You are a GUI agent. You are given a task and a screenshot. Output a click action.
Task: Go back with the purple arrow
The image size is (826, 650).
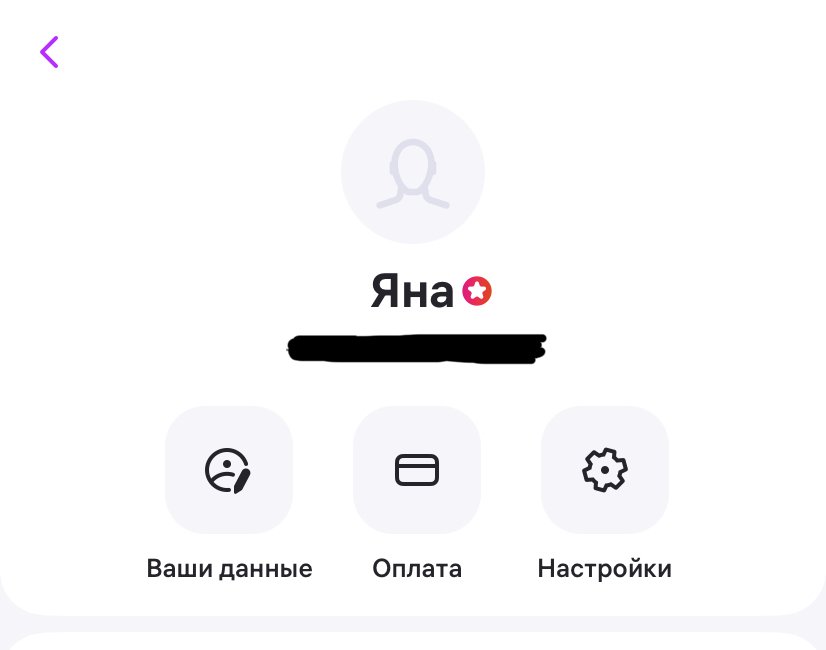coord(49,52)
